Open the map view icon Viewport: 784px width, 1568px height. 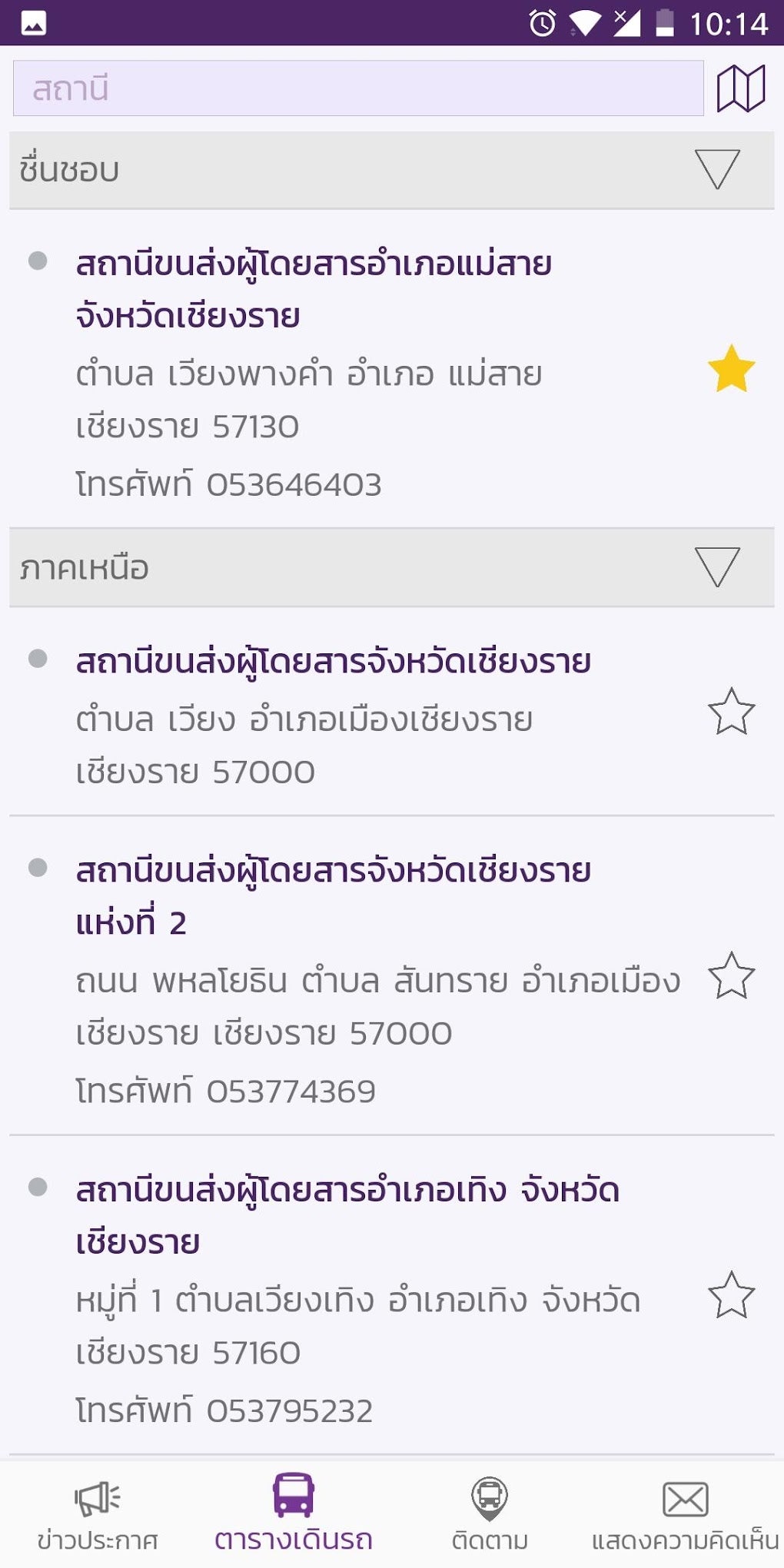click(742, 87)
